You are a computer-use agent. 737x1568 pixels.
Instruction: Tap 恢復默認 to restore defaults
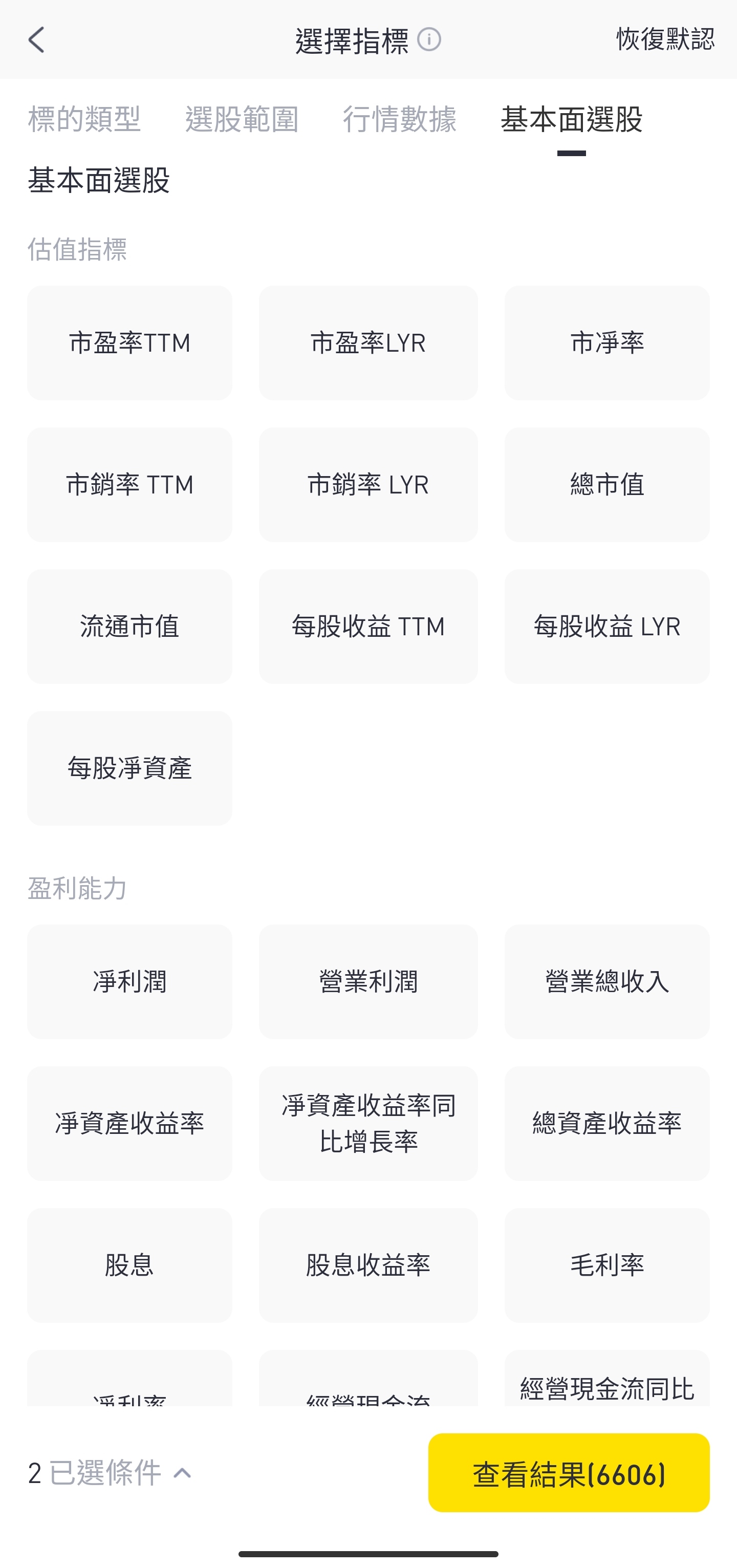665,39
